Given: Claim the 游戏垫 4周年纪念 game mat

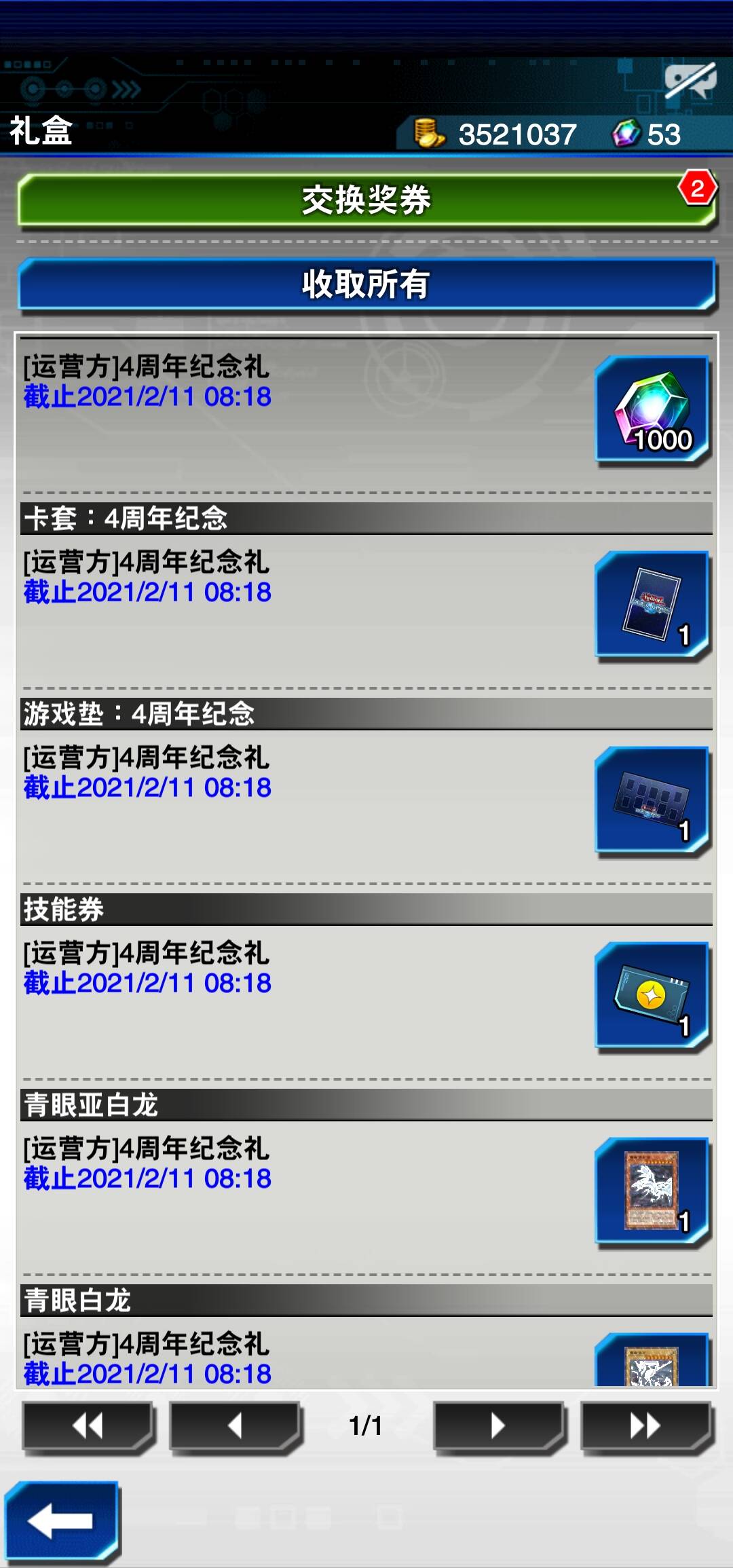Looking at the screenshot, I should pyautogui.click(x=652, y=801).
